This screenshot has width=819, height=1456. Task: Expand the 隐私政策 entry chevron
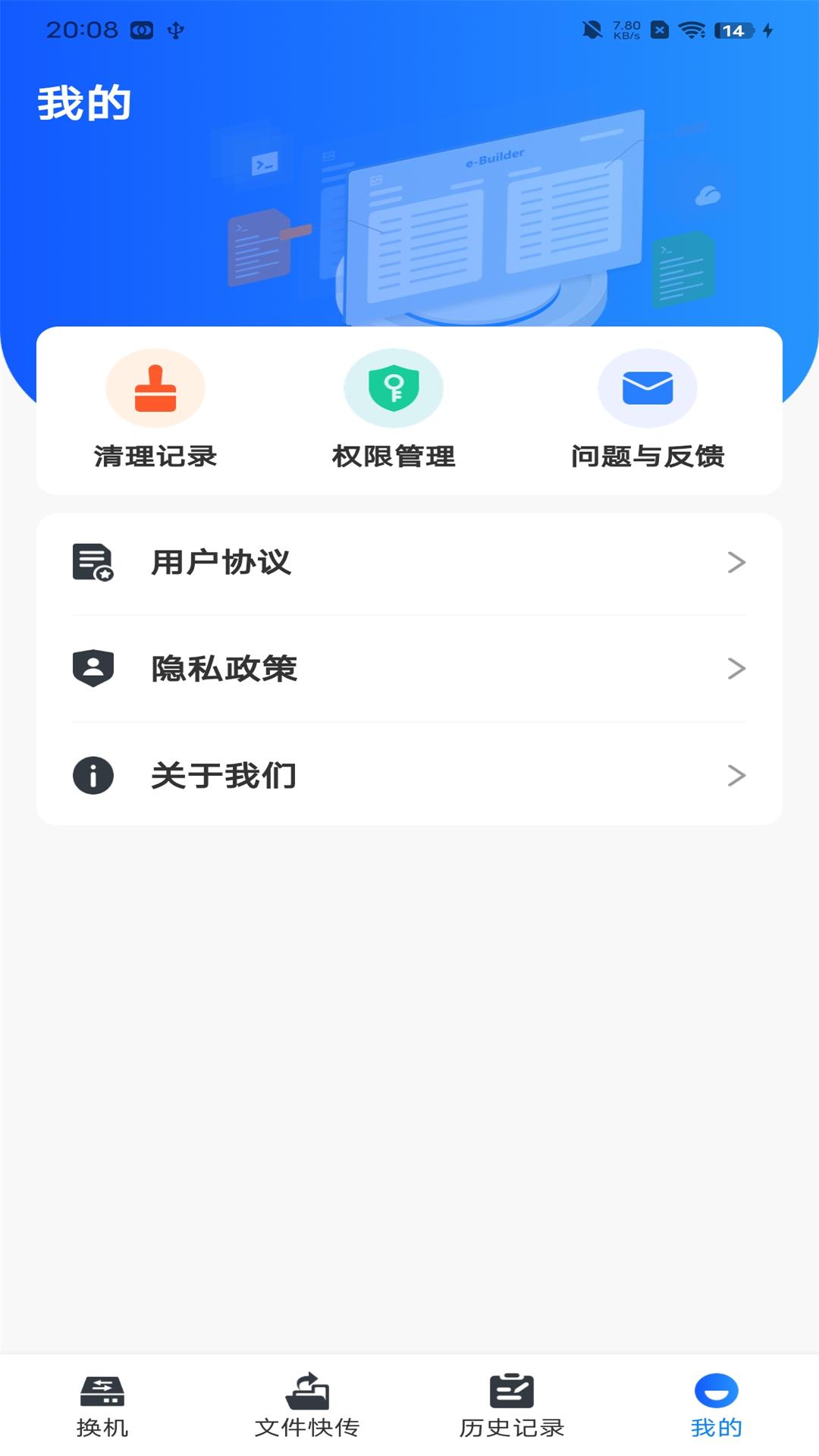(736, 668)
